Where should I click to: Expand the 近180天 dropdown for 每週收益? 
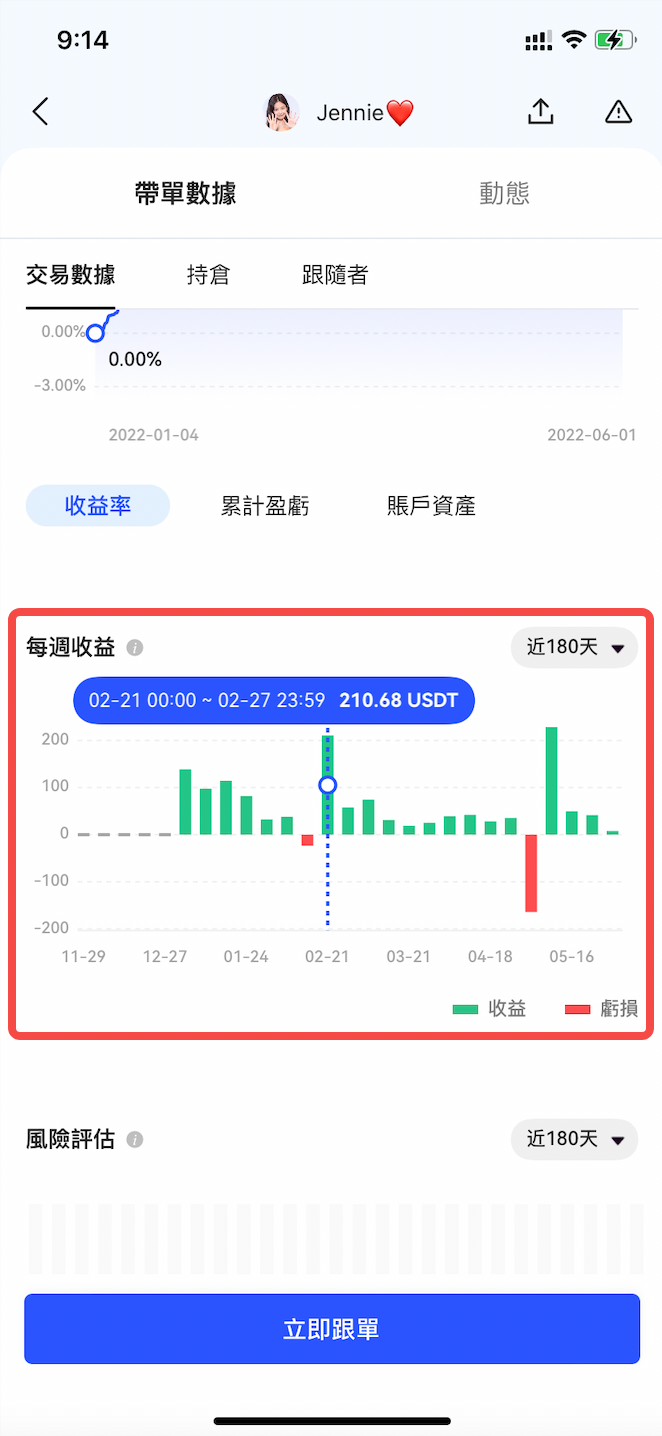point(574,647)
